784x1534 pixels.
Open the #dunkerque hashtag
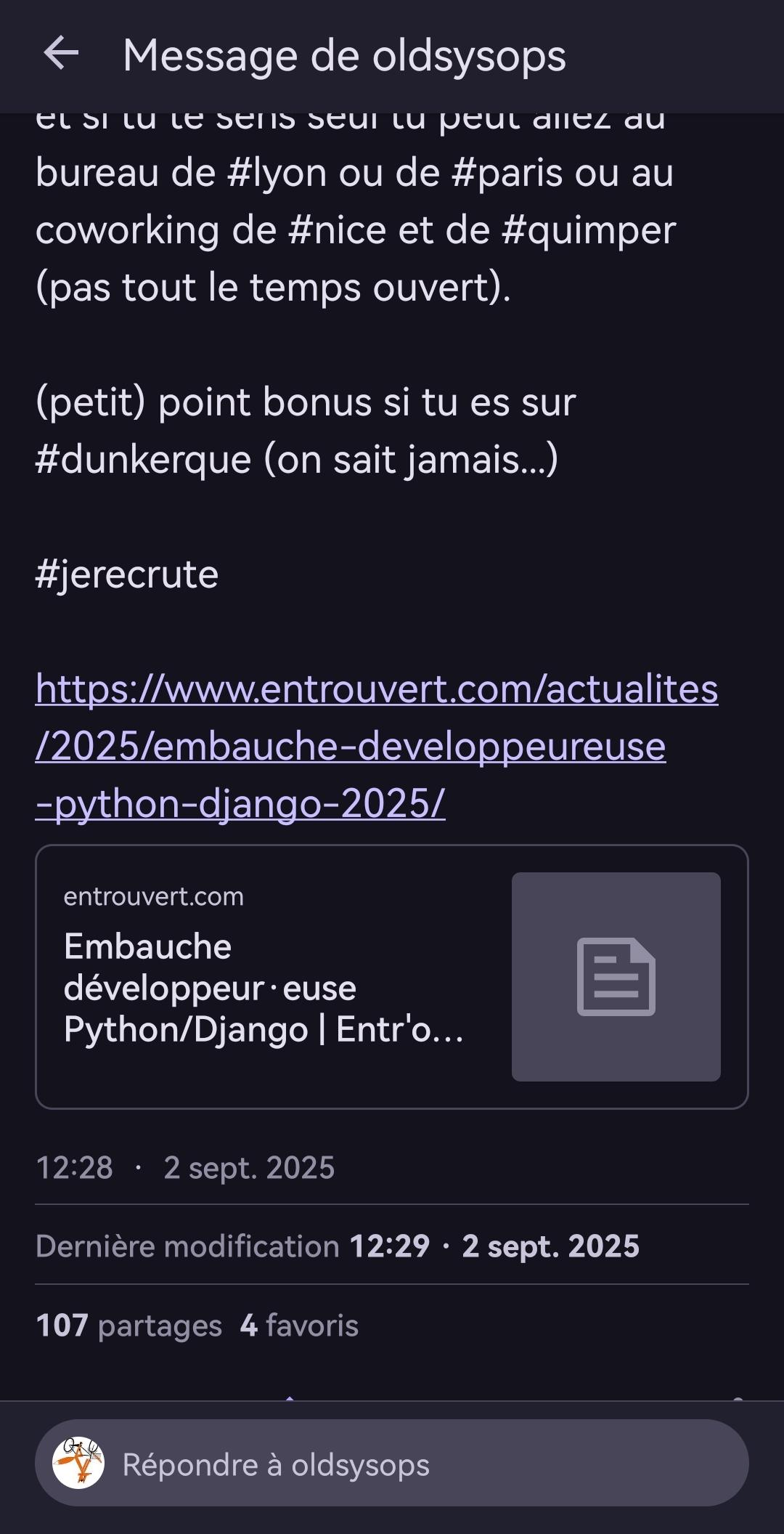click(144, 460)
